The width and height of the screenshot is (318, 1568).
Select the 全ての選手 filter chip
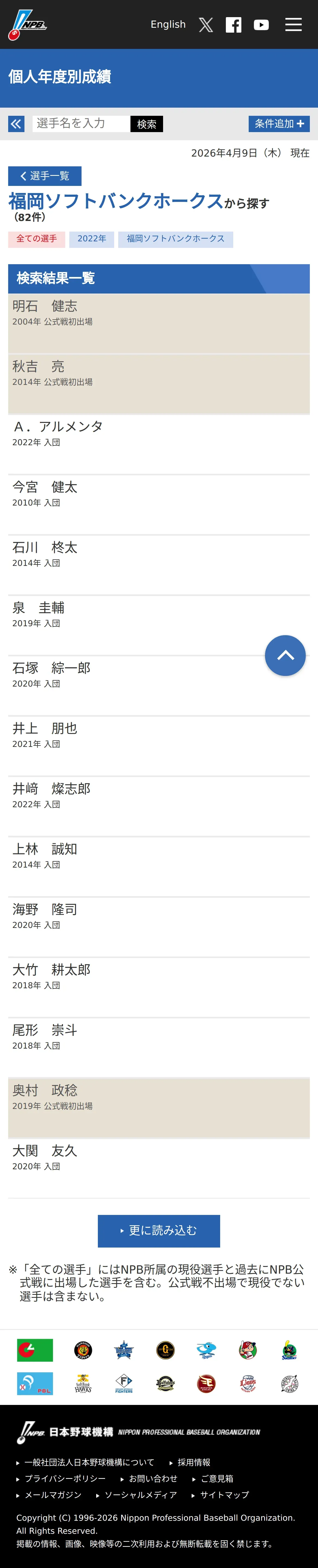tap(36, 239)
